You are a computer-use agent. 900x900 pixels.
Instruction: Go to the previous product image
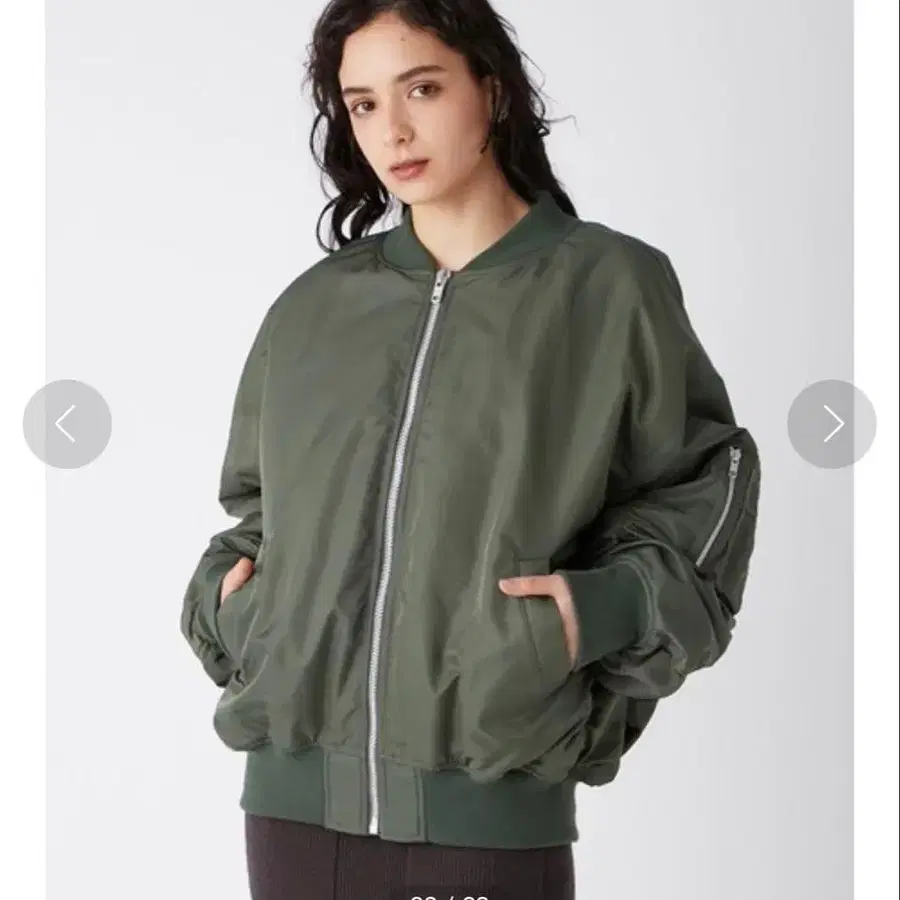[x=67, y=424]
